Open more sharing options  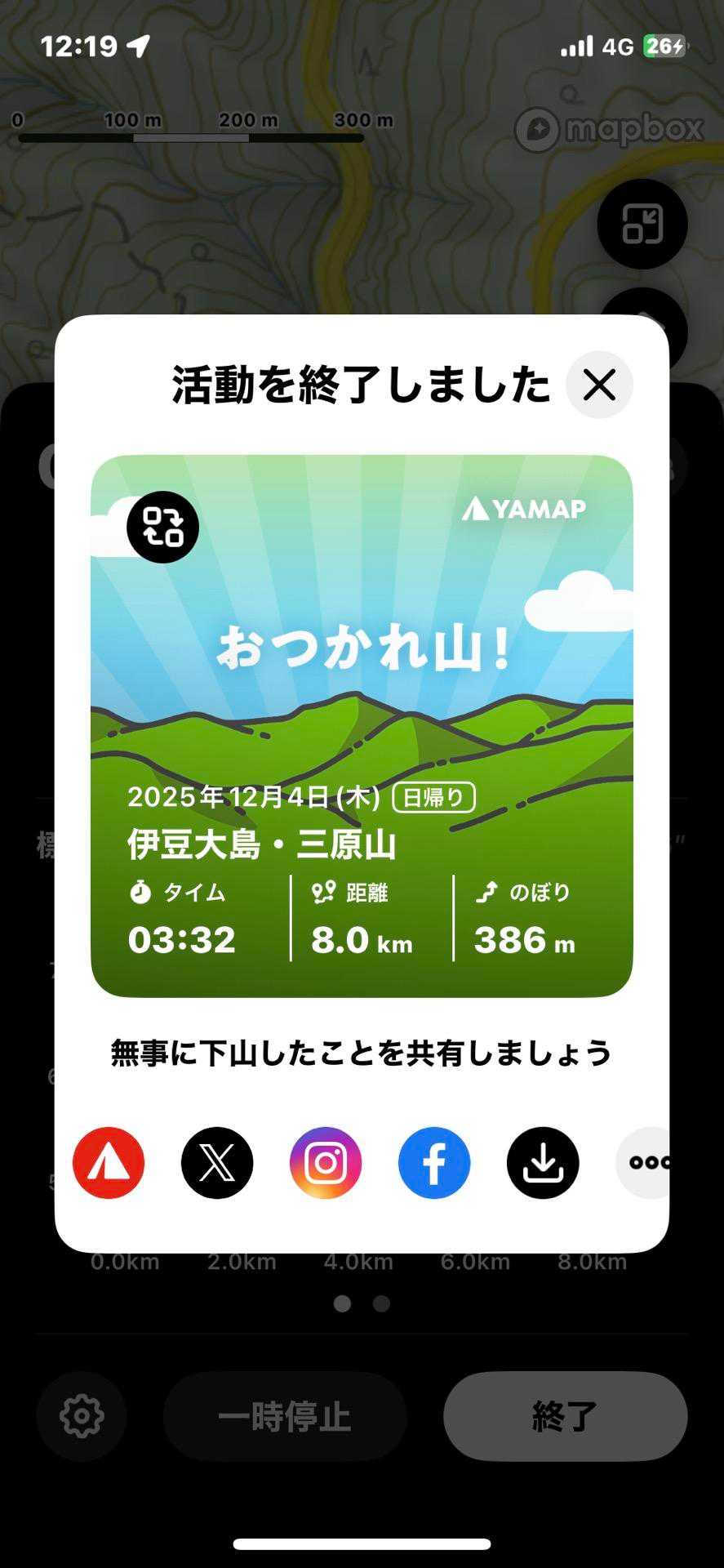[x=645, y=1163]
